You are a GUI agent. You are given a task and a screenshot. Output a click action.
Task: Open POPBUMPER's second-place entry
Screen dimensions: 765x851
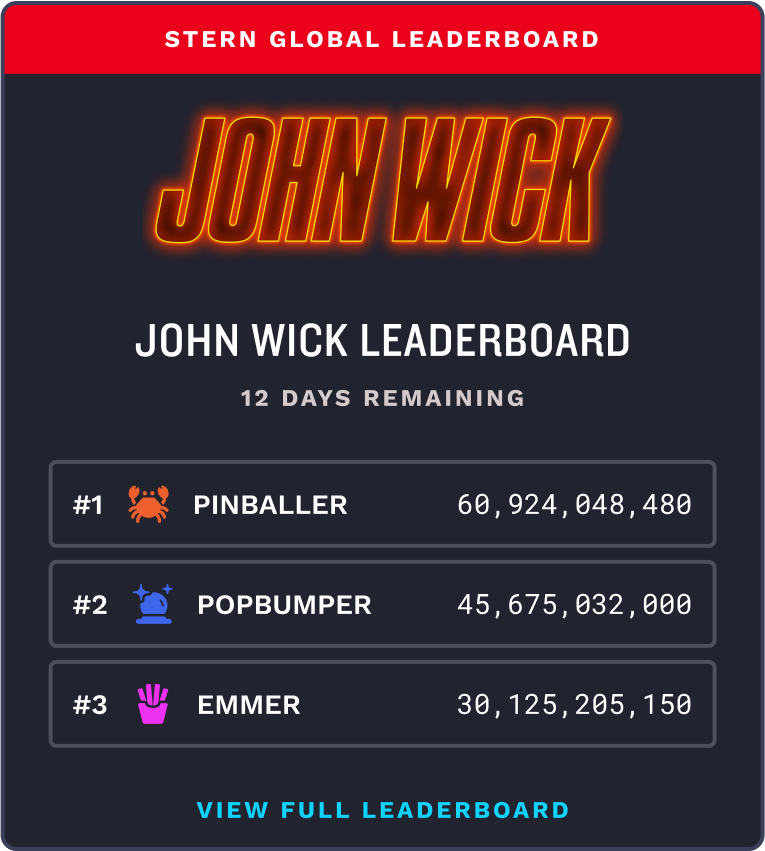tap(382, 604)
